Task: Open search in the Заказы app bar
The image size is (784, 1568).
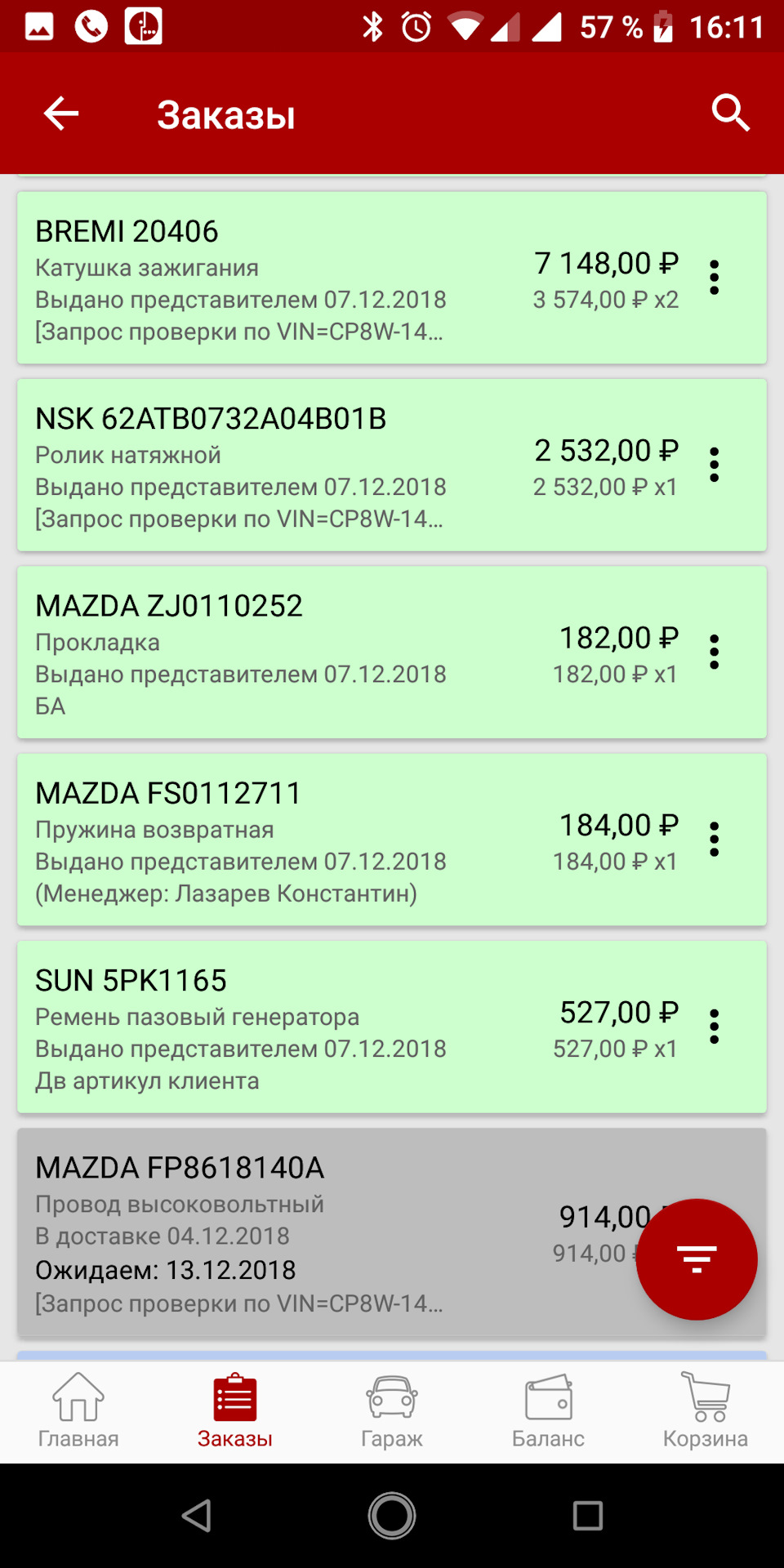Action: [730, 113]
